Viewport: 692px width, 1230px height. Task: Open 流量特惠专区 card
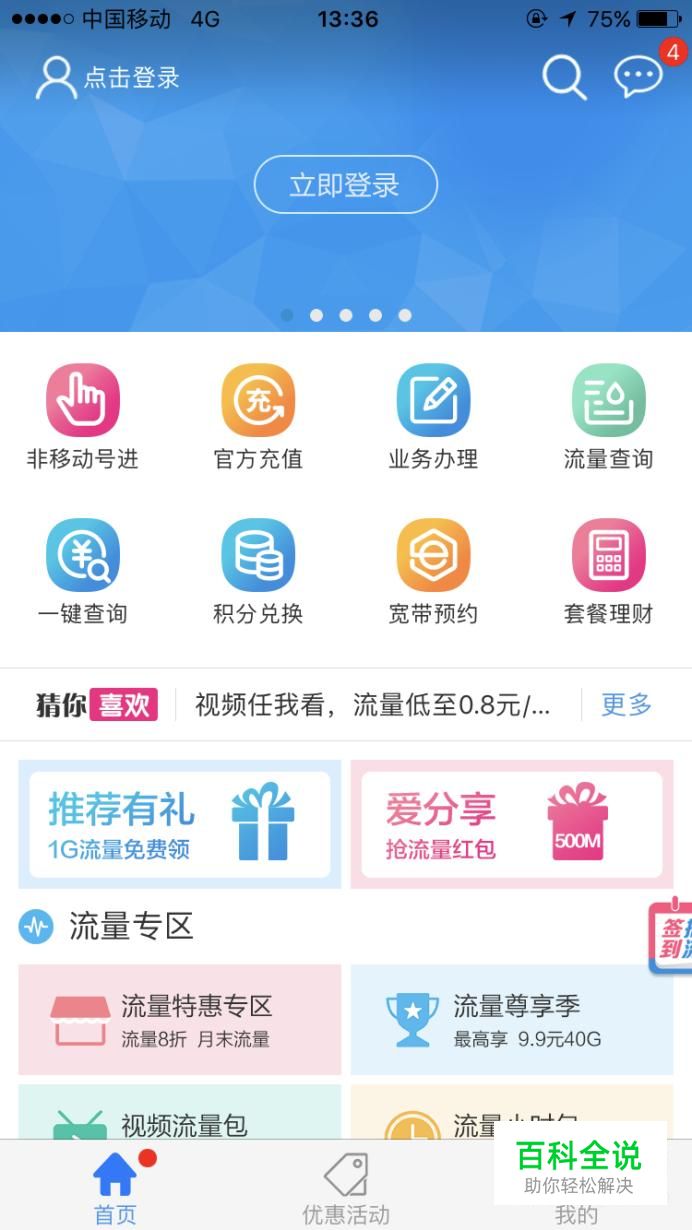click(180, 1019)
